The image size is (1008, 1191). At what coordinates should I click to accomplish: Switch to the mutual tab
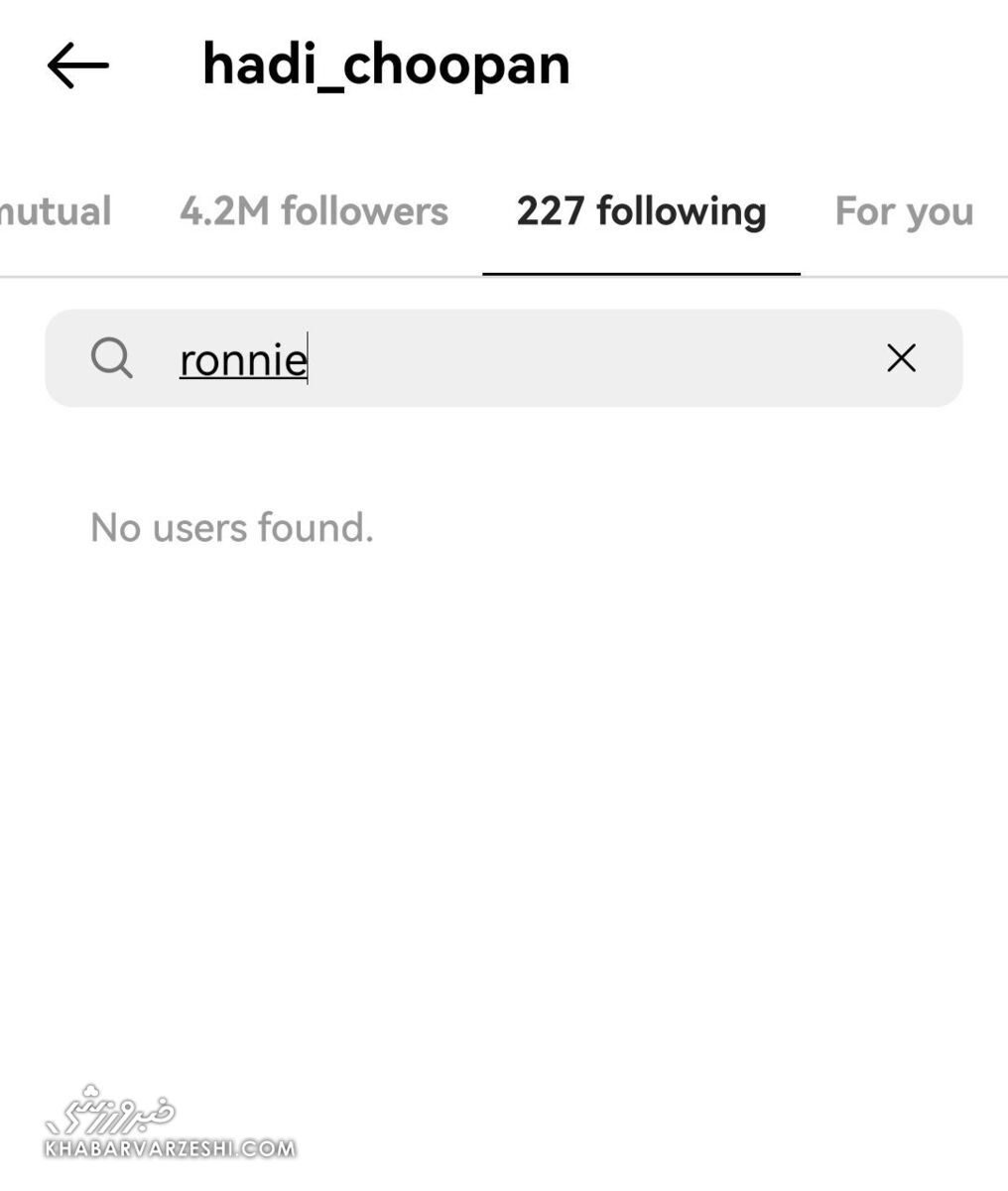tap(56, 211)
